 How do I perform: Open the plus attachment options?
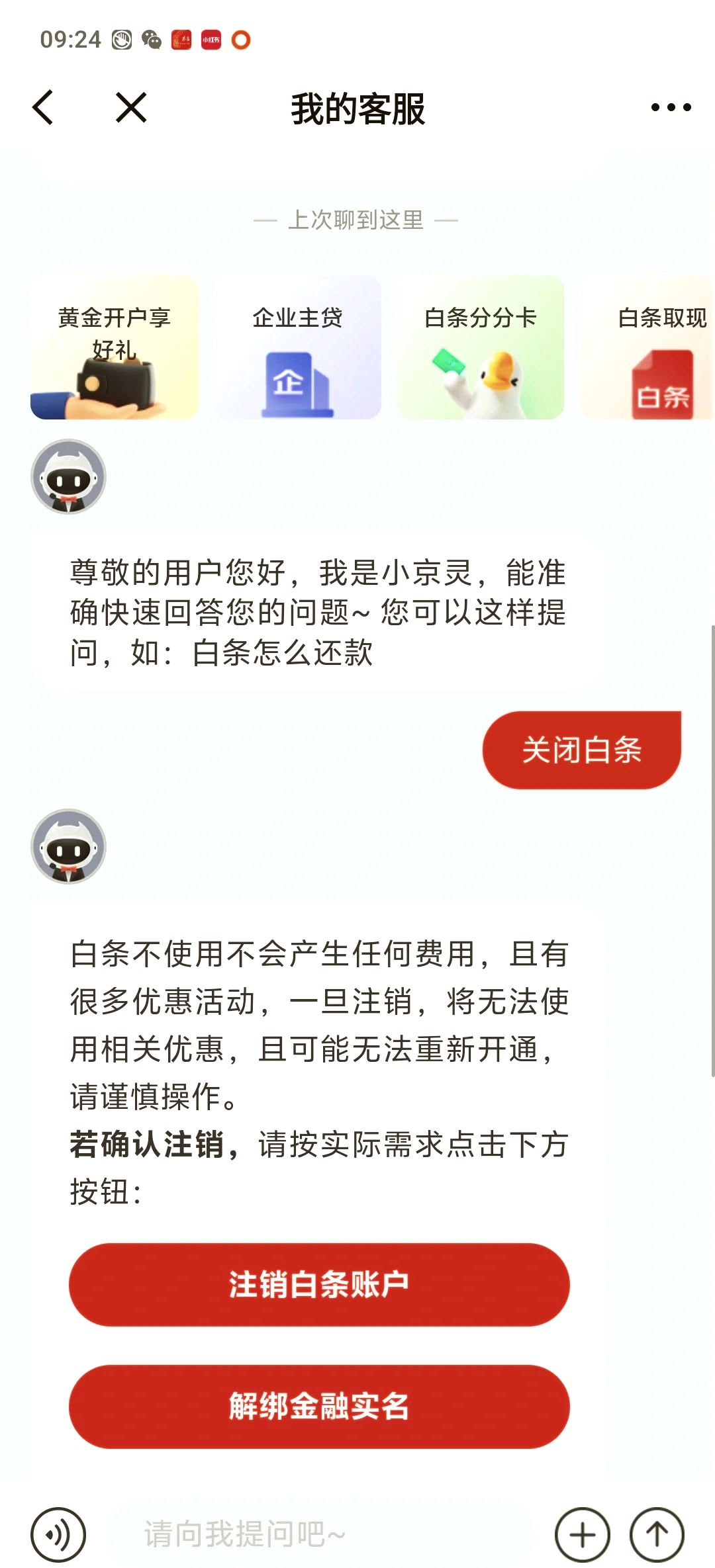583,1535
